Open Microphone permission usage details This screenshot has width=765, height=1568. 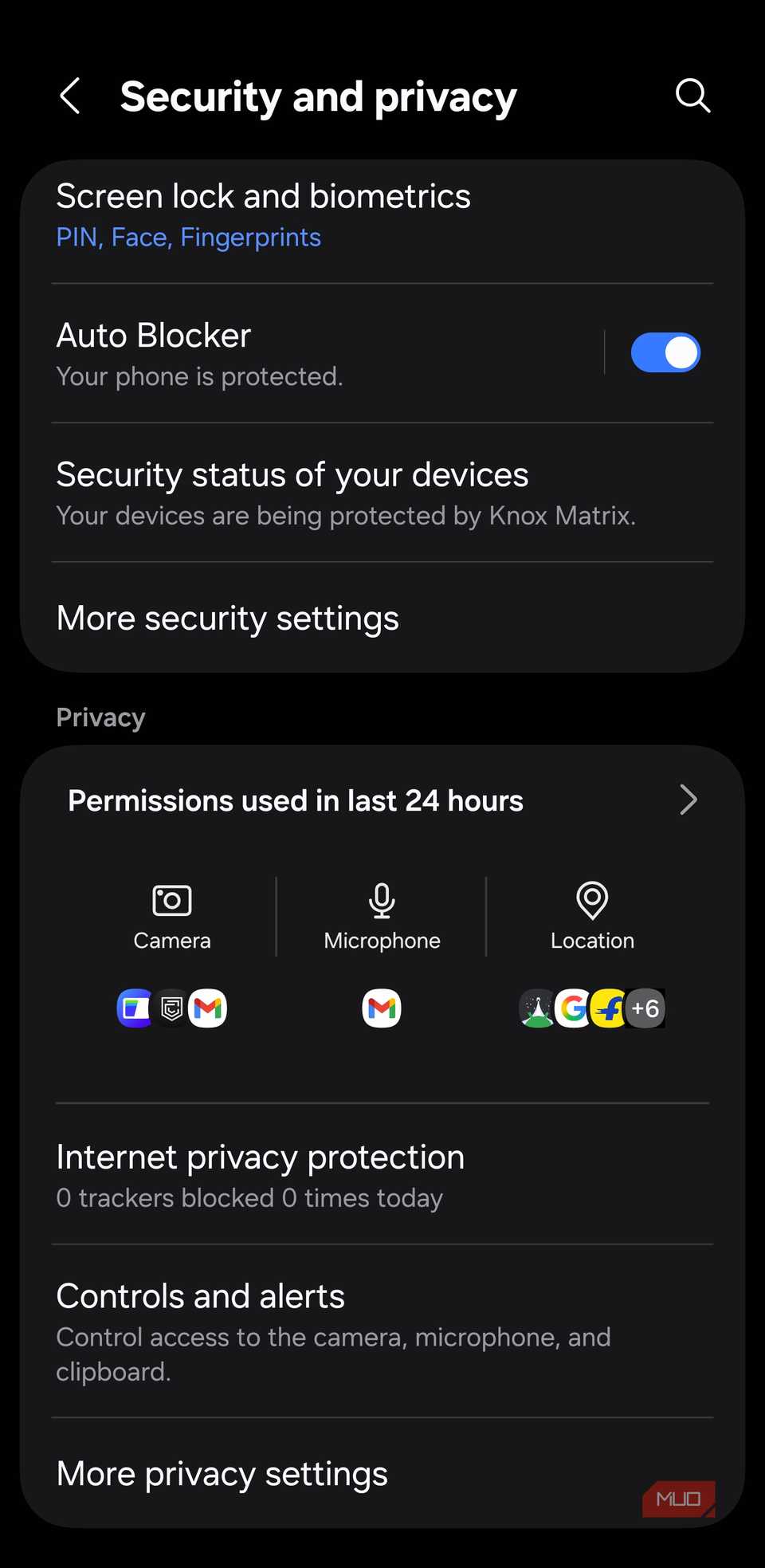(381, 917)
